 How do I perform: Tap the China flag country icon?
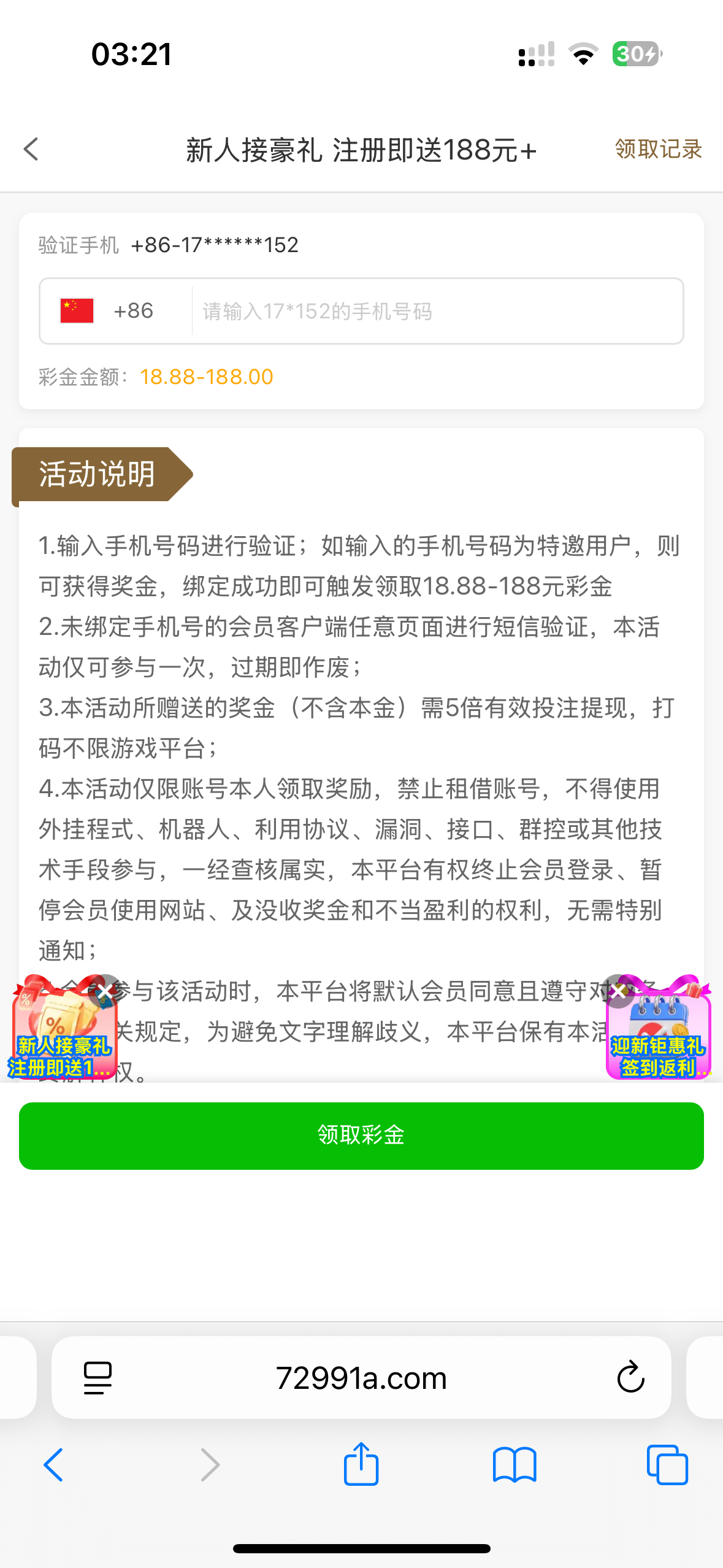coord(74,310)
